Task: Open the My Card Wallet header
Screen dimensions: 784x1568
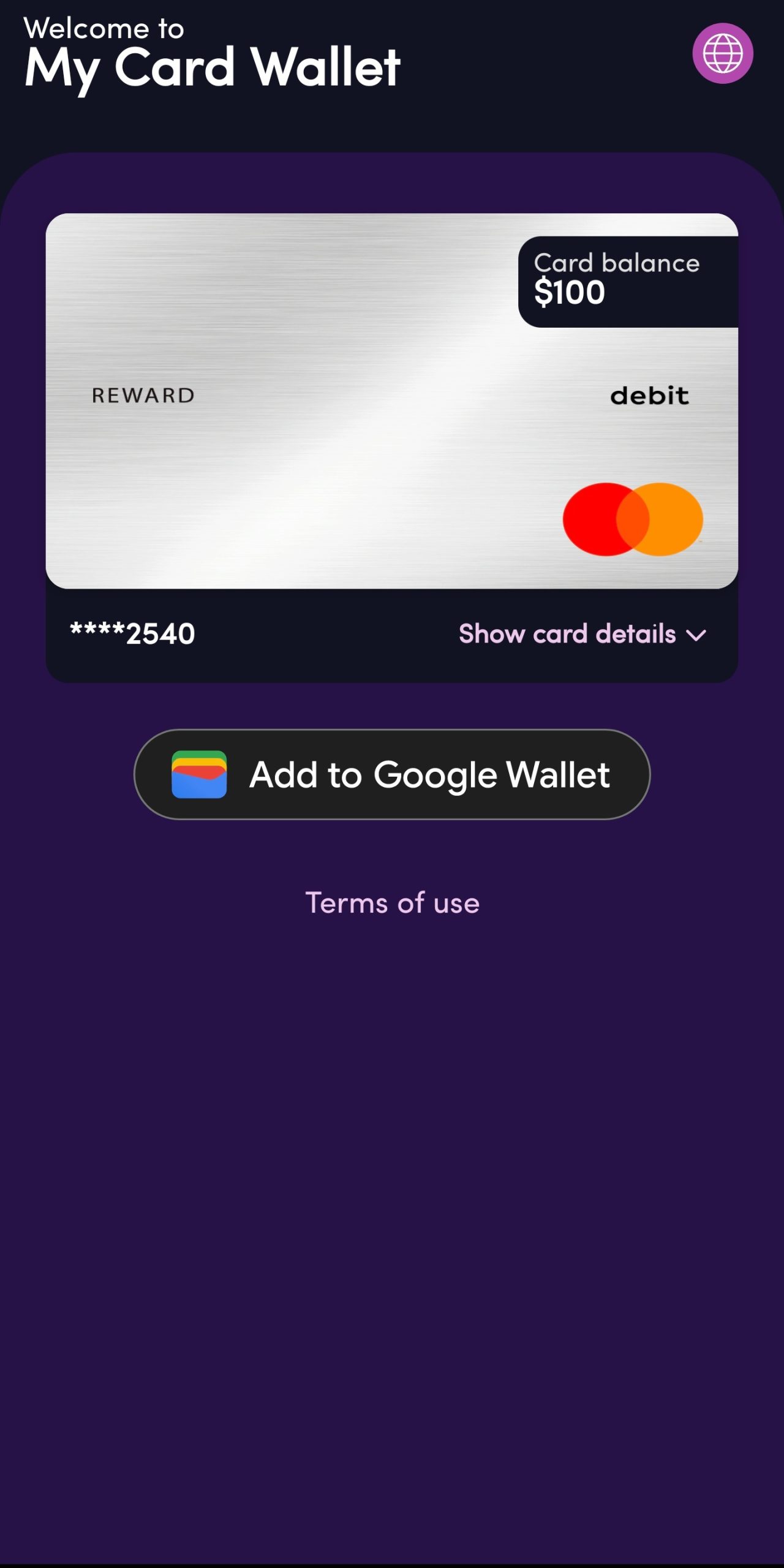Action: click(213, 67)
